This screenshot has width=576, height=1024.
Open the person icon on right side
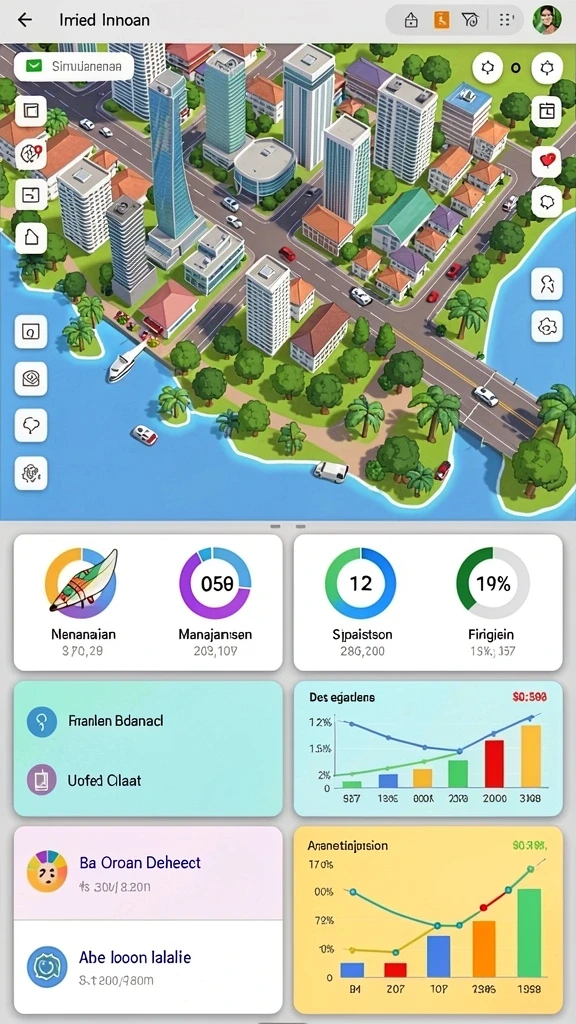pos(547,283)
